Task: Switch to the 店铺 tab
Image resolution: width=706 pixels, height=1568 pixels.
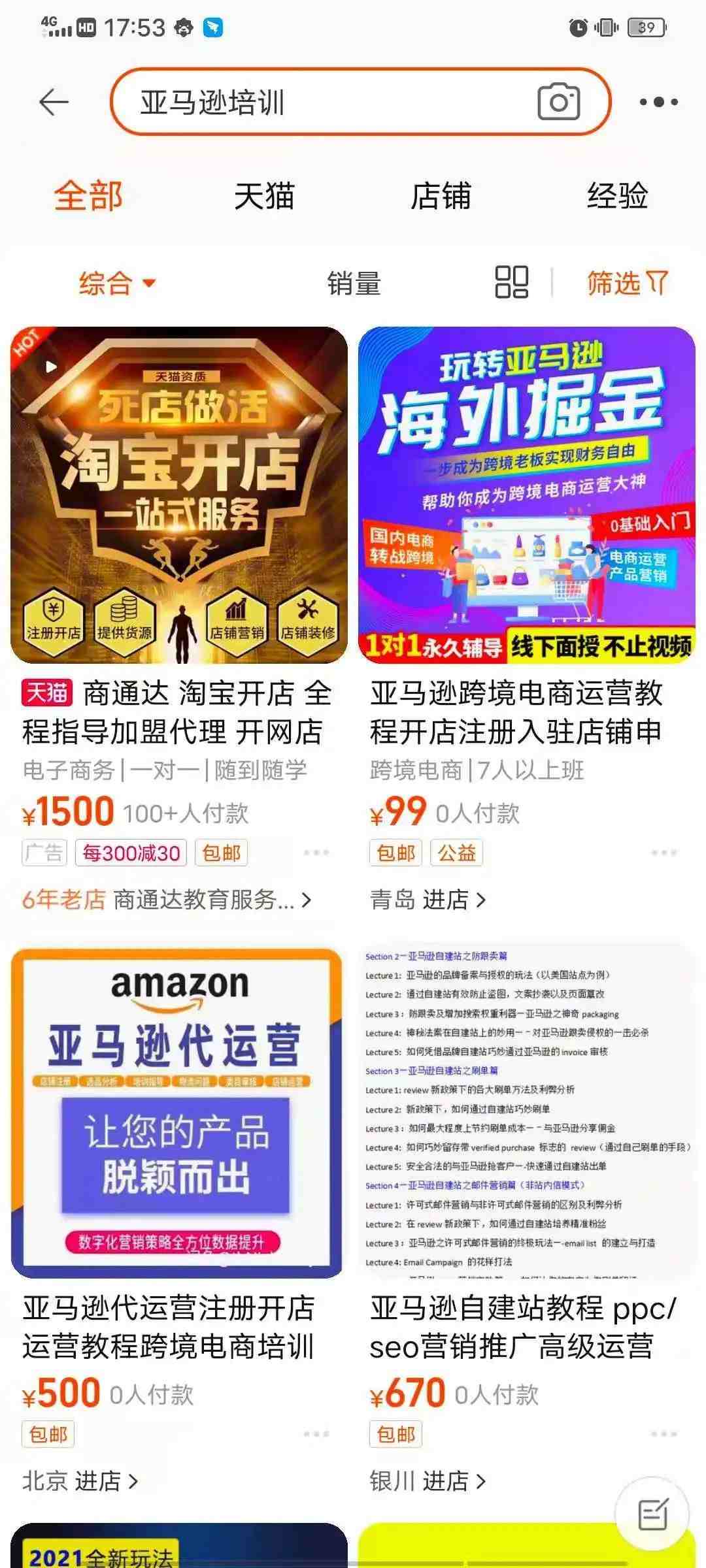Action: tap(441, 196)
